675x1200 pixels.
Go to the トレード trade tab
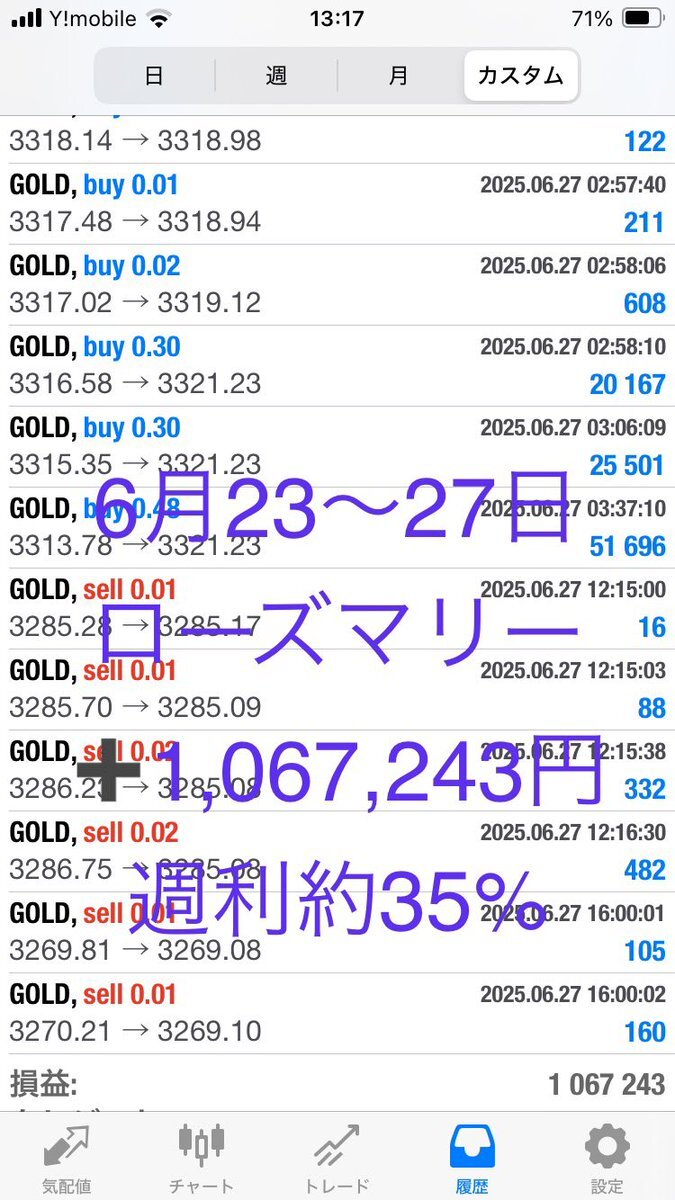pos(336,1157)
